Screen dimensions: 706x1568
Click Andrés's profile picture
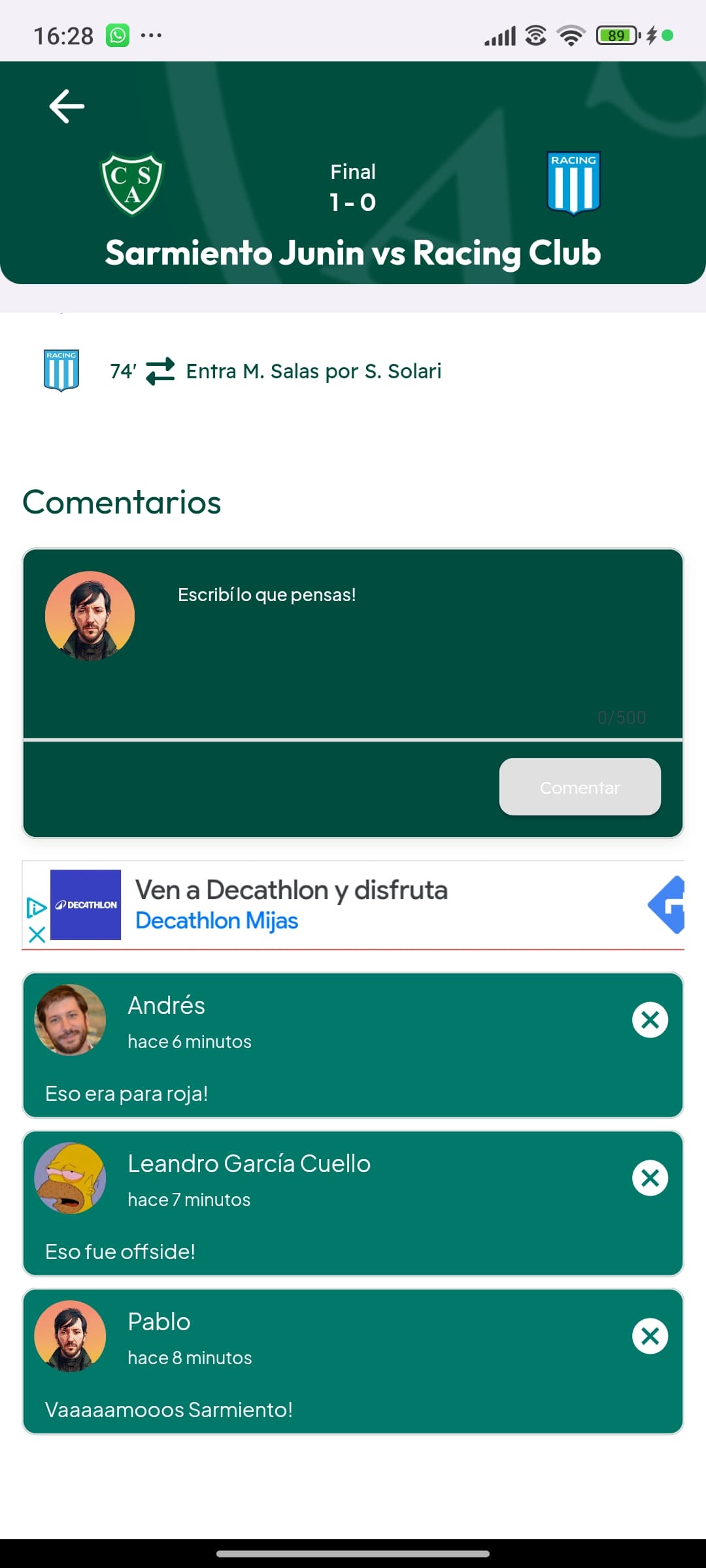point(69,1021)
